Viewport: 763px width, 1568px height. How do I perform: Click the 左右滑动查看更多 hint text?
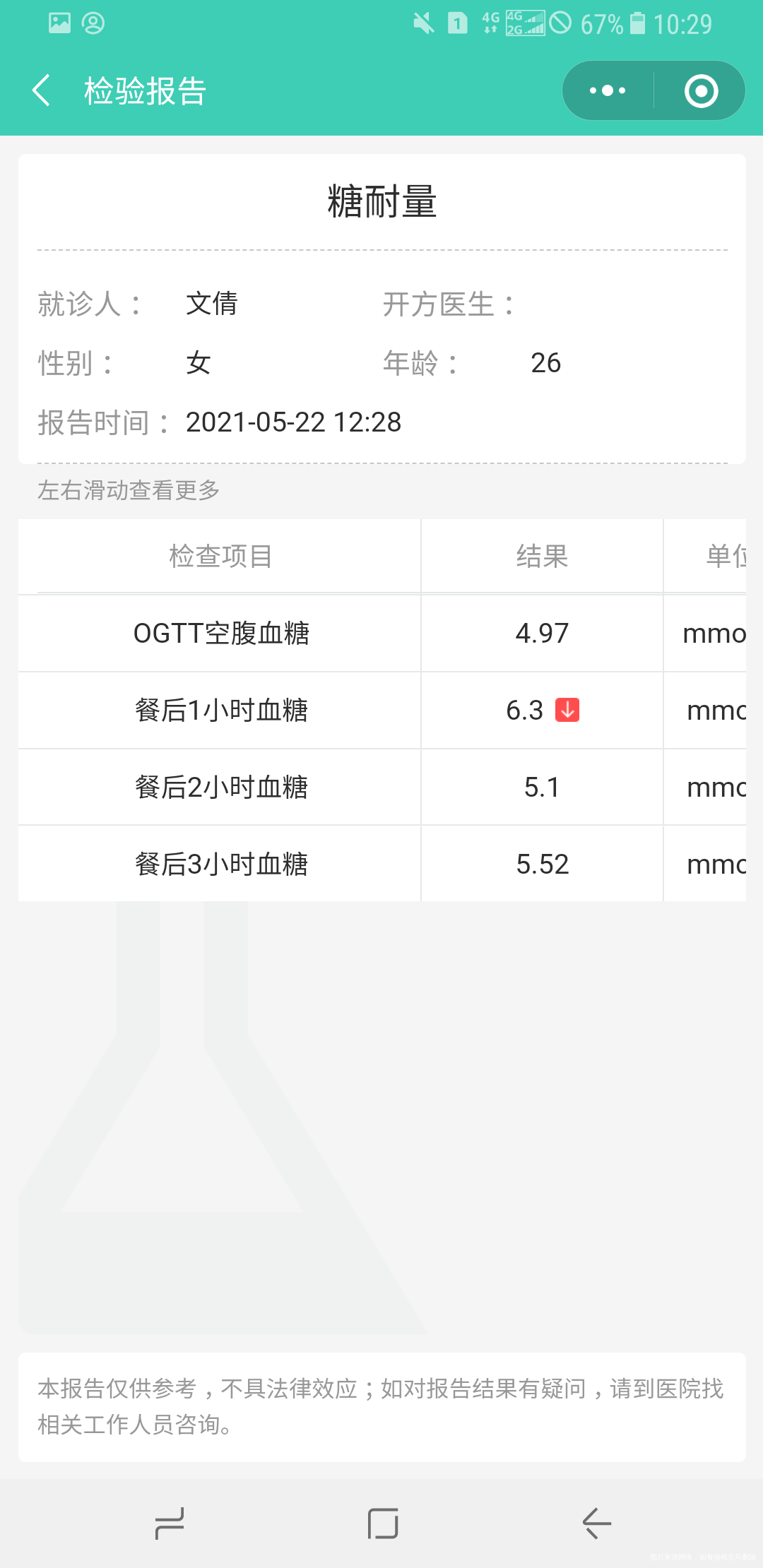127,490
